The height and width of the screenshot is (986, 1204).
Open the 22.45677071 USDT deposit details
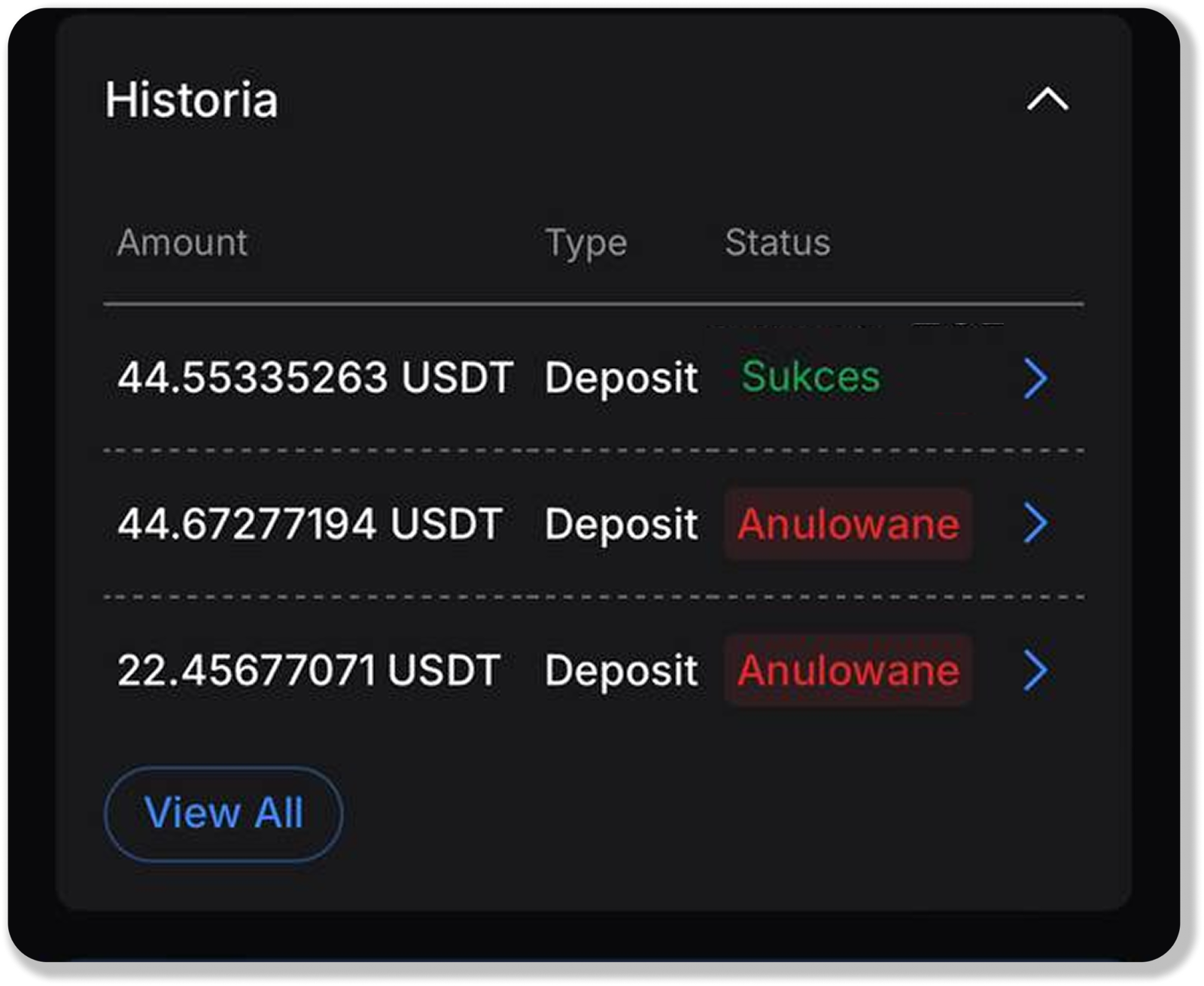click(x=1035, y=670)
